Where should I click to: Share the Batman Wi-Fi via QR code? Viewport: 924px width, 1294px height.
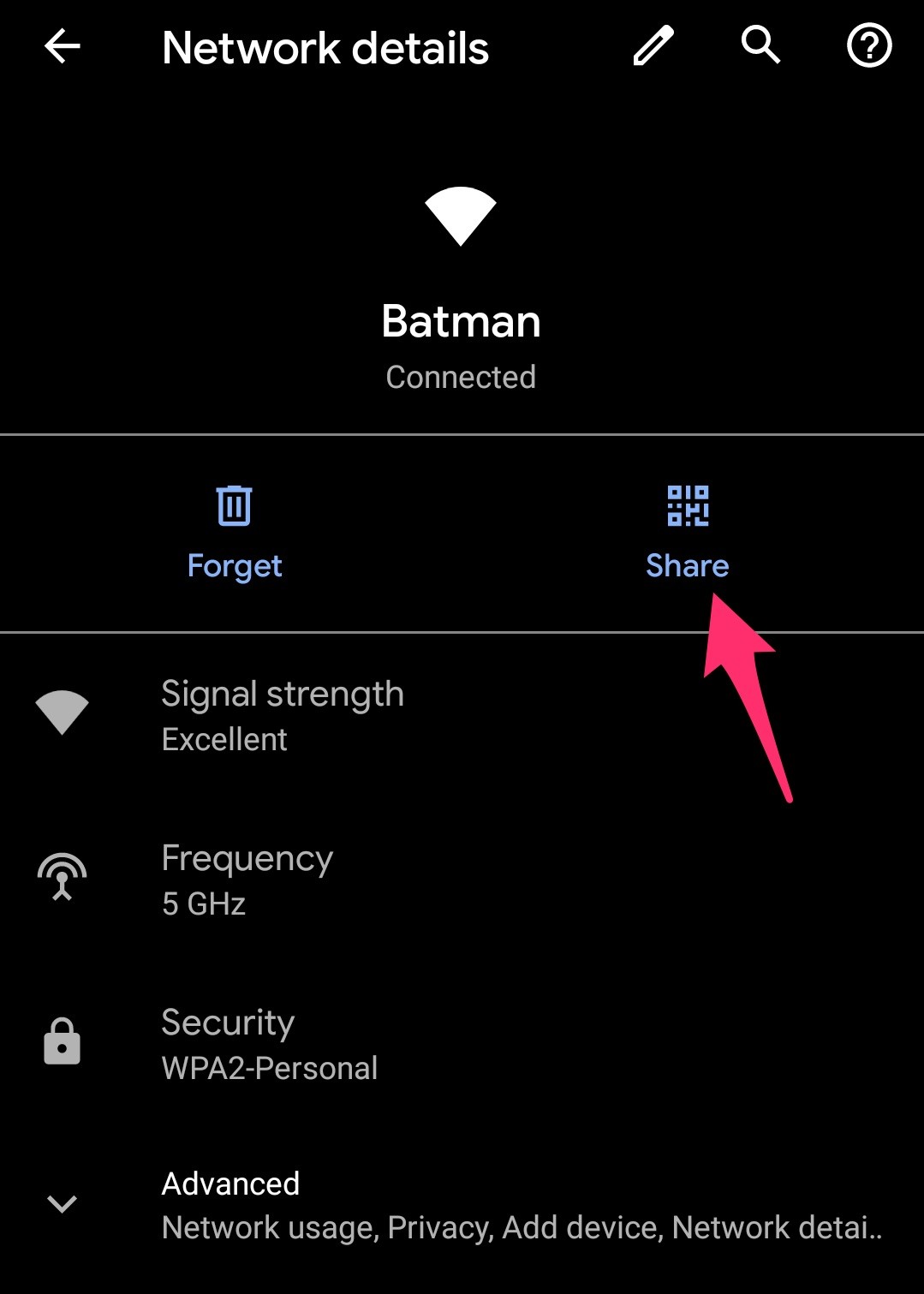coord(688,531)
